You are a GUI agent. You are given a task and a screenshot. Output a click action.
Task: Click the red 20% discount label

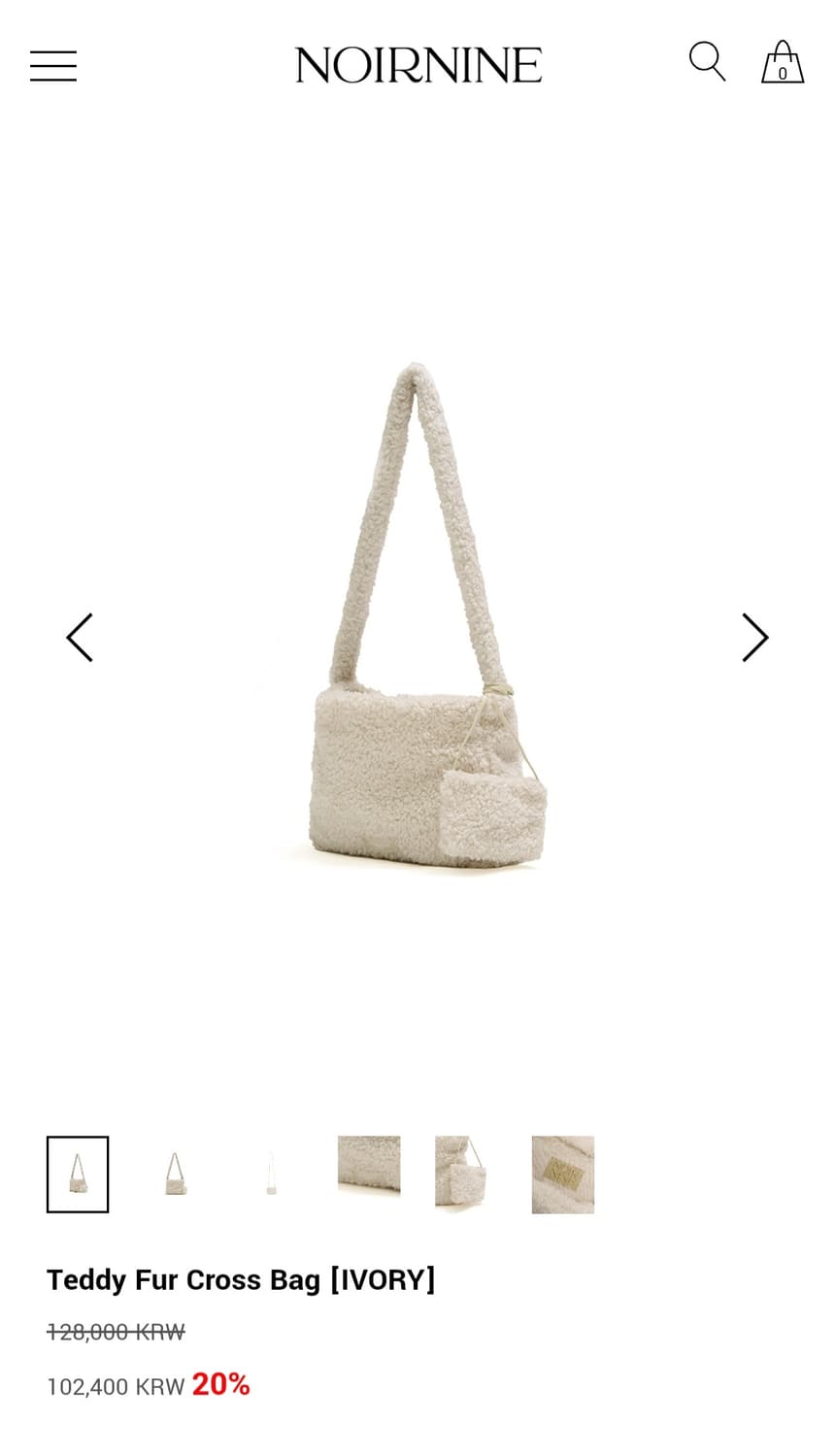tap(220, 1384)
